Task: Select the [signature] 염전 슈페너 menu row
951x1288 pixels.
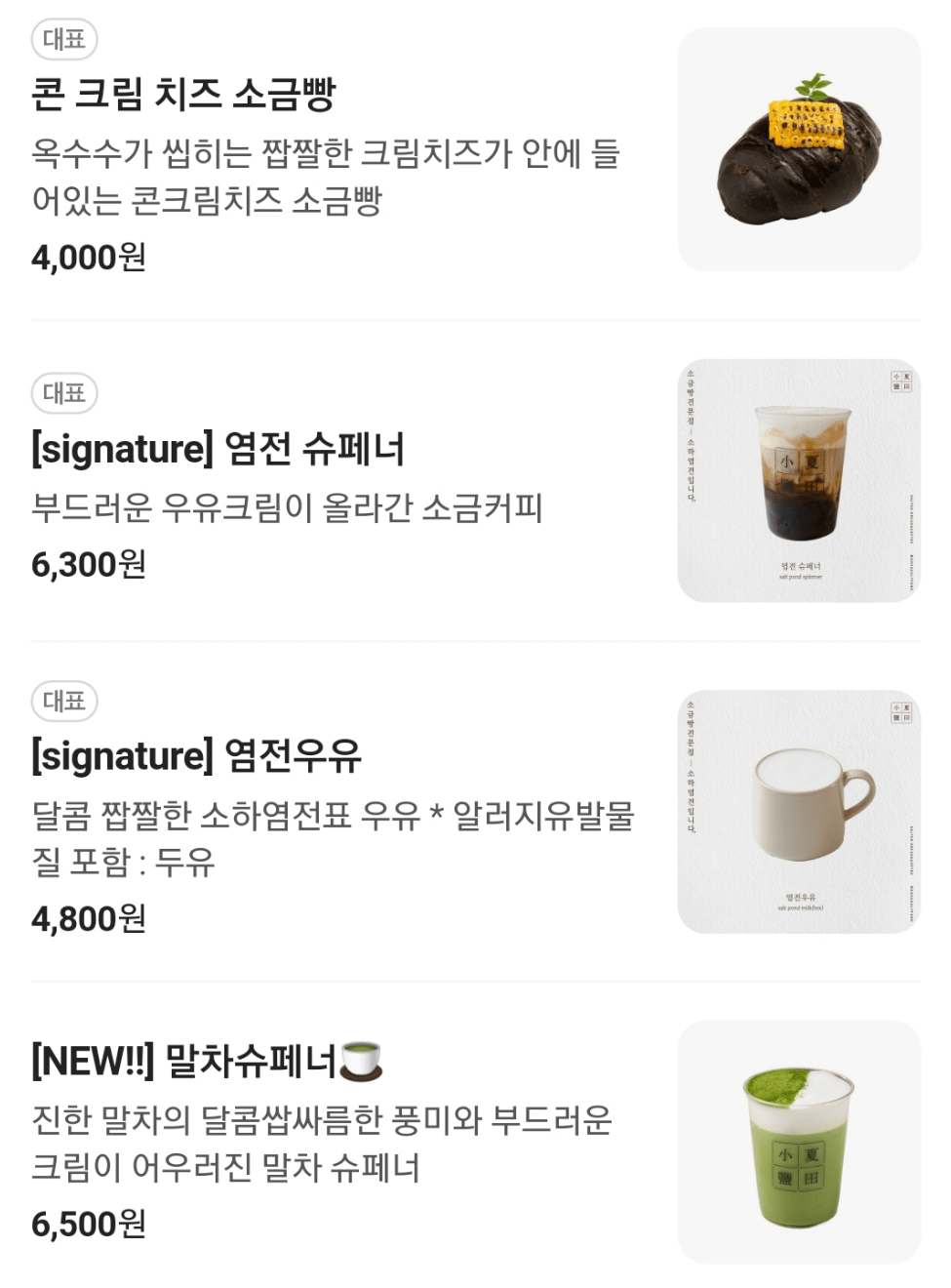Action: (x=218, y=449)
